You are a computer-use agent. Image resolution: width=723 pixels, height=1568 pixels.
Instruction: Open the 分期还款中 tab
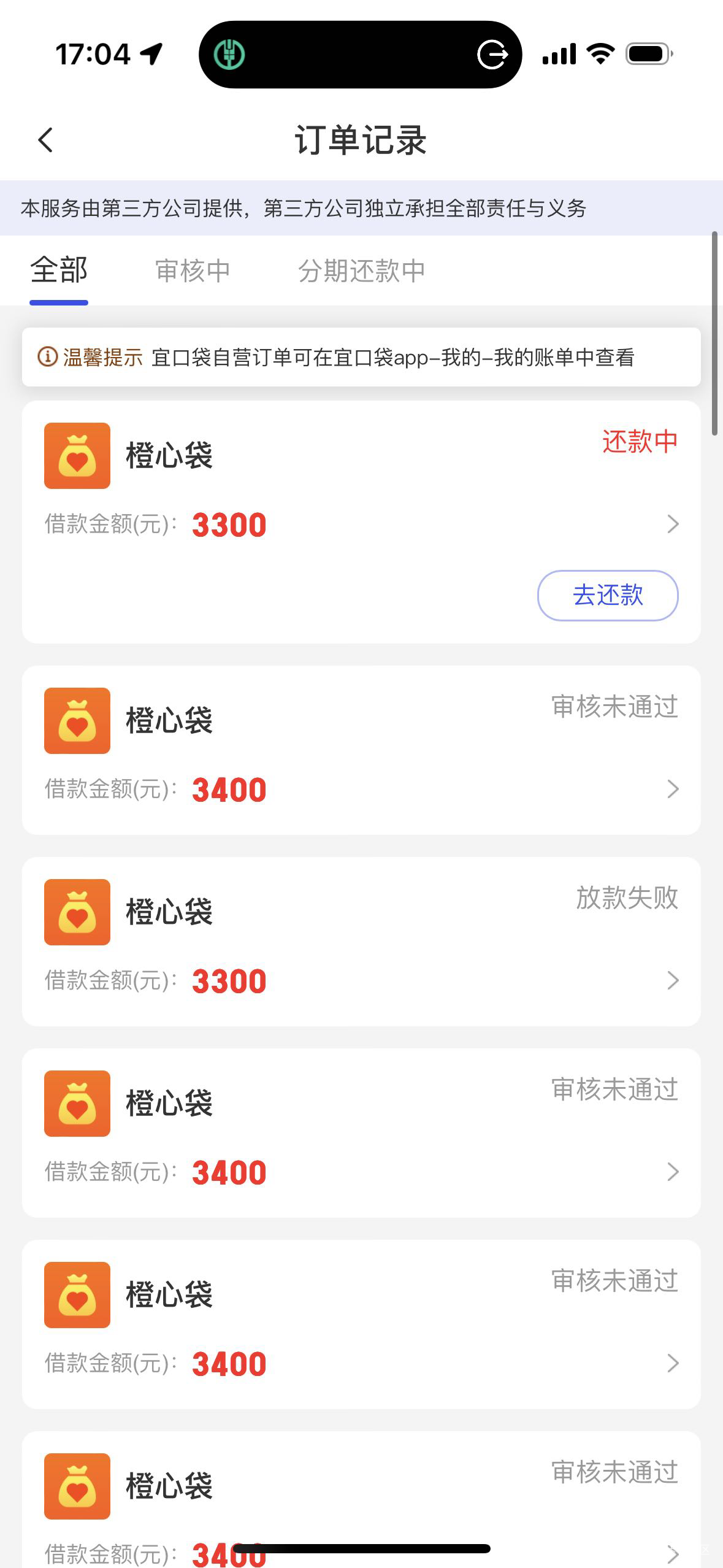[361, 271]
